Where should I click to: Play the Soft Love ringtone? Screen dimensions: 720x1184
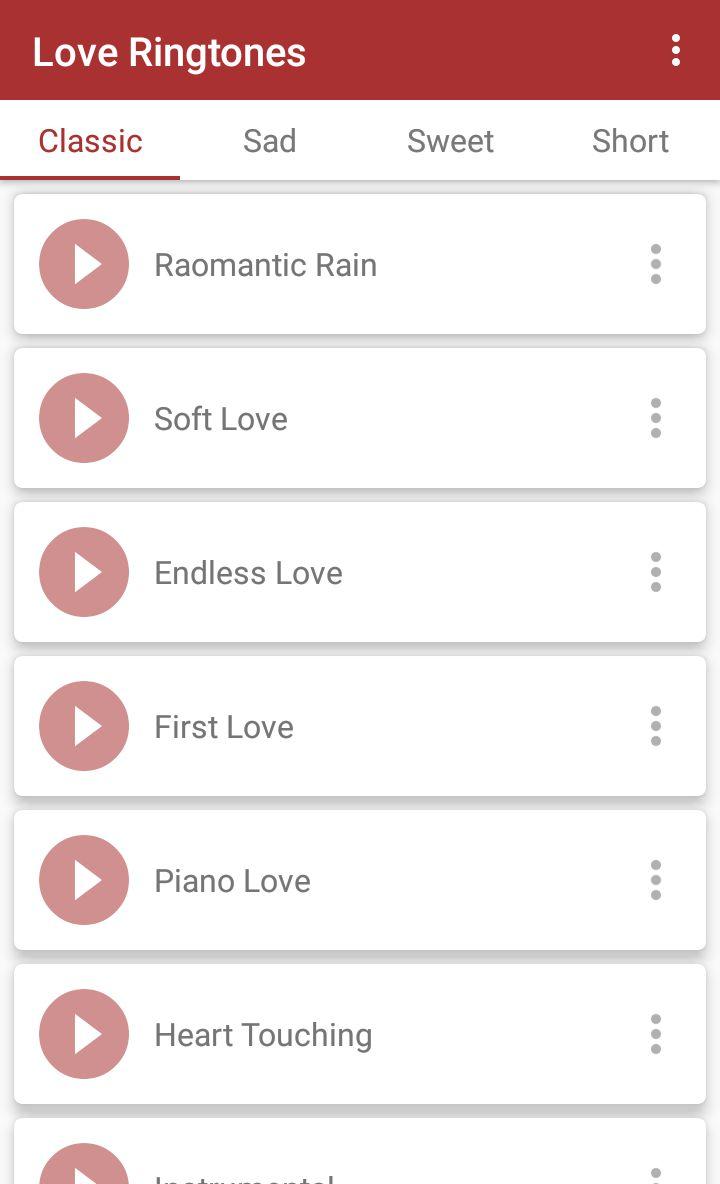pos(84,418)
